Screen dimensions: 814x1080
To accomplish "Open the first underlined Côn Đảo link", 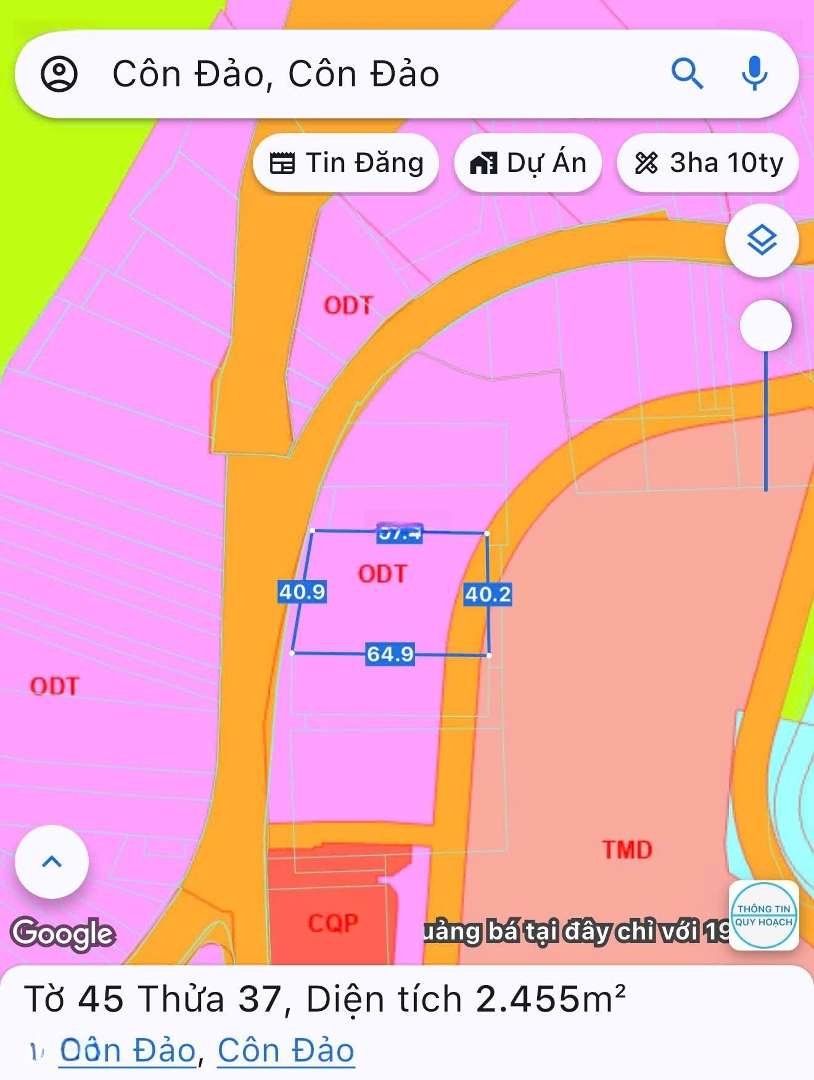I will tap(127, 1050).
